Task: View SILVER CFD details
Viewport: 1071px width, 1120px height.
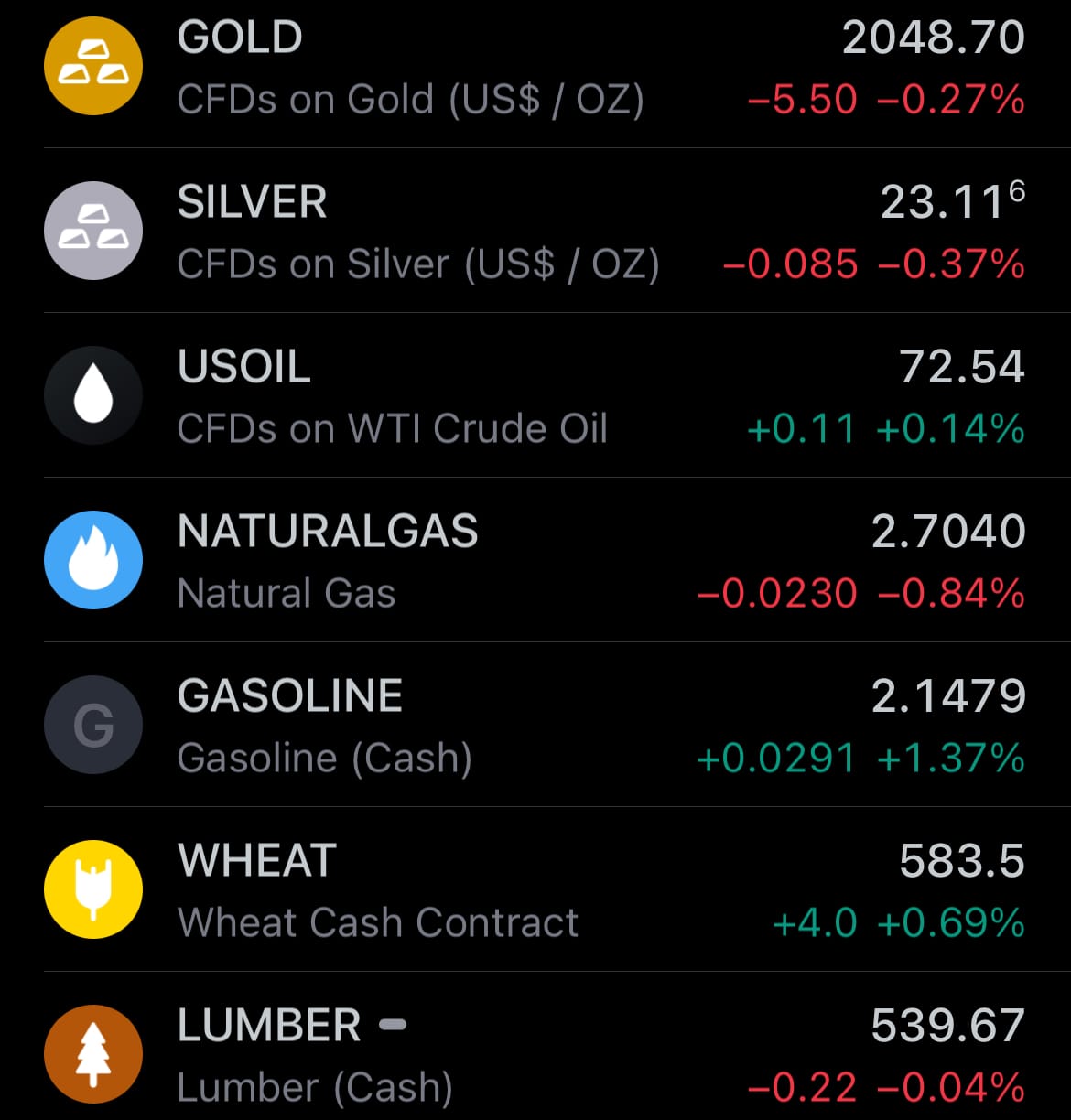Action: coord(535,232)
